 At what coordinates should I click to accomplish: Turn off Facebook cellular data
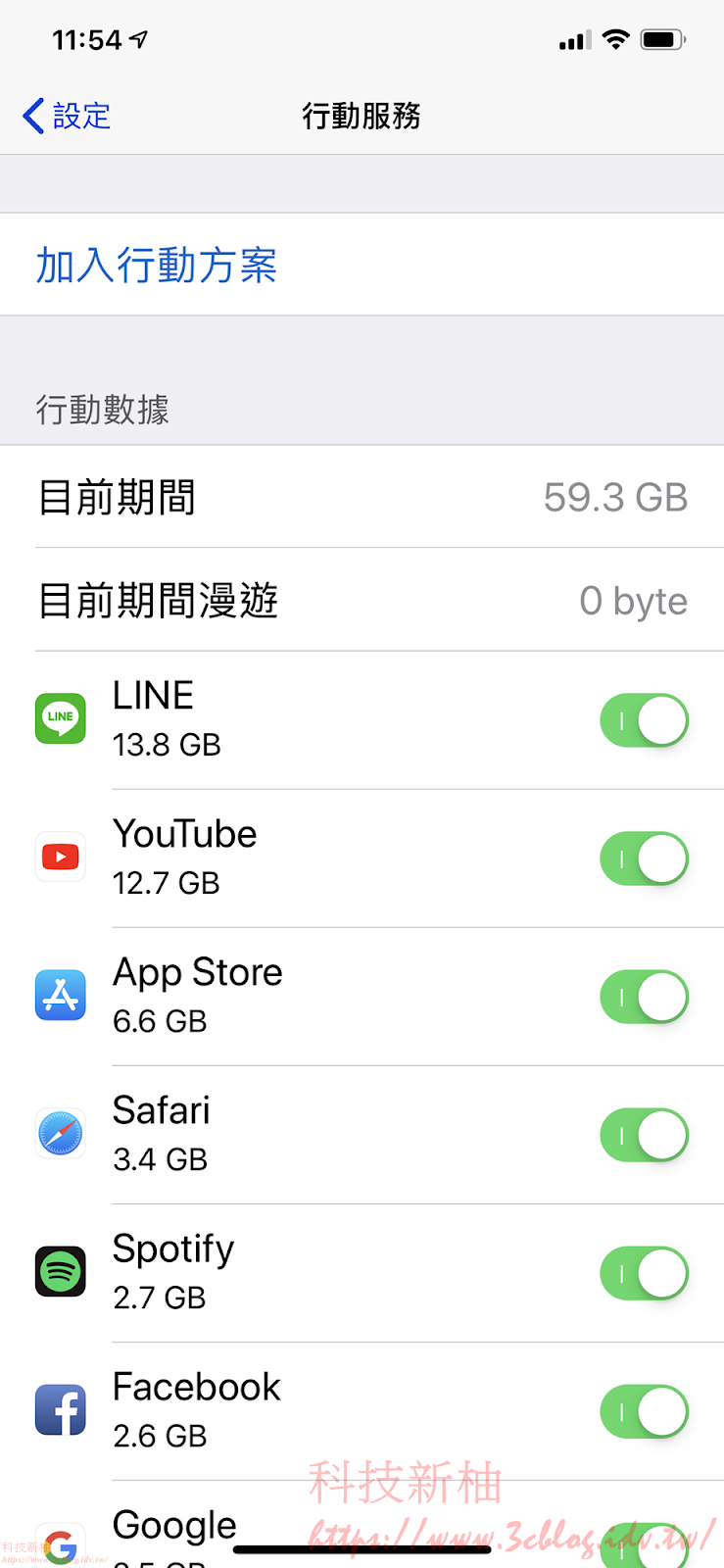644,1411
